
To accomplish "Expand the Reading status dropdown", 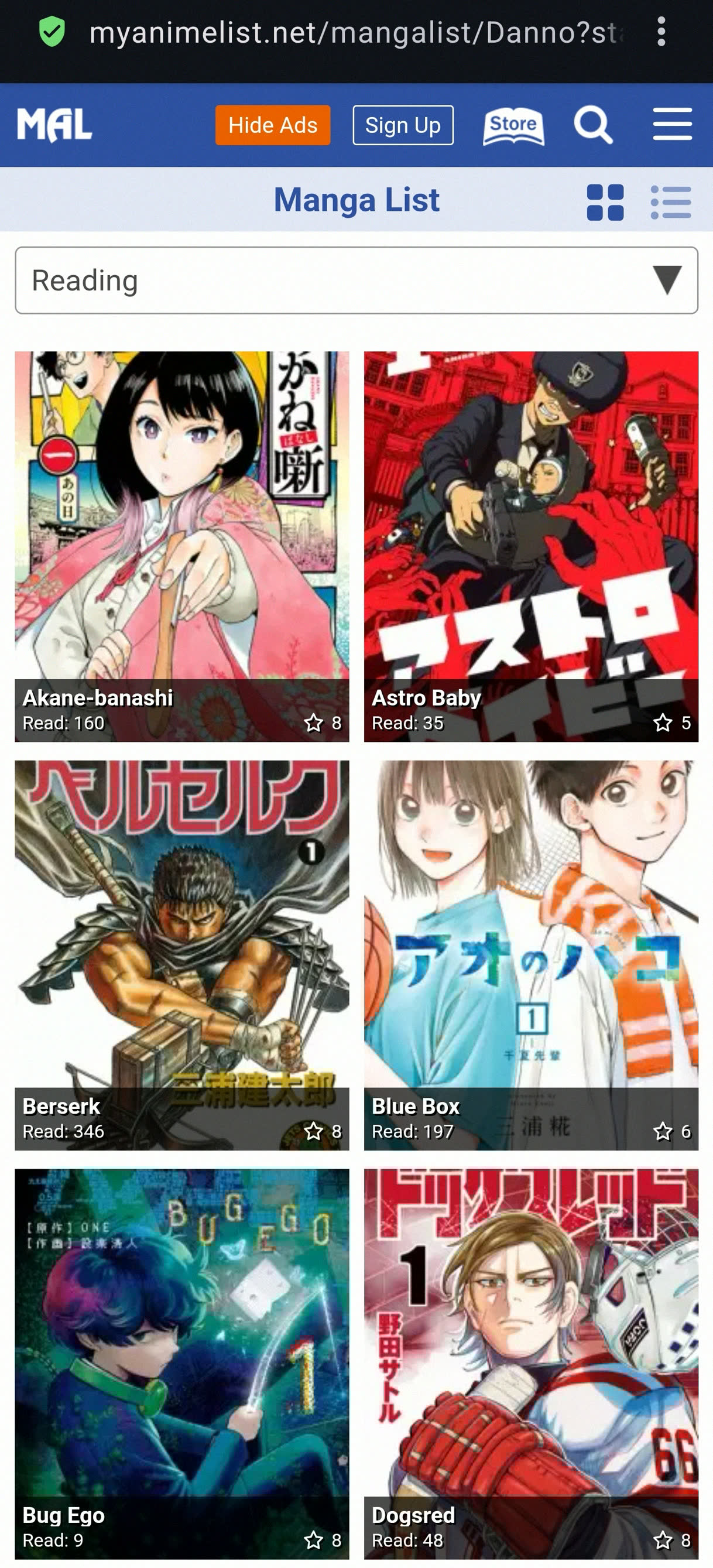I will (356, 280).
